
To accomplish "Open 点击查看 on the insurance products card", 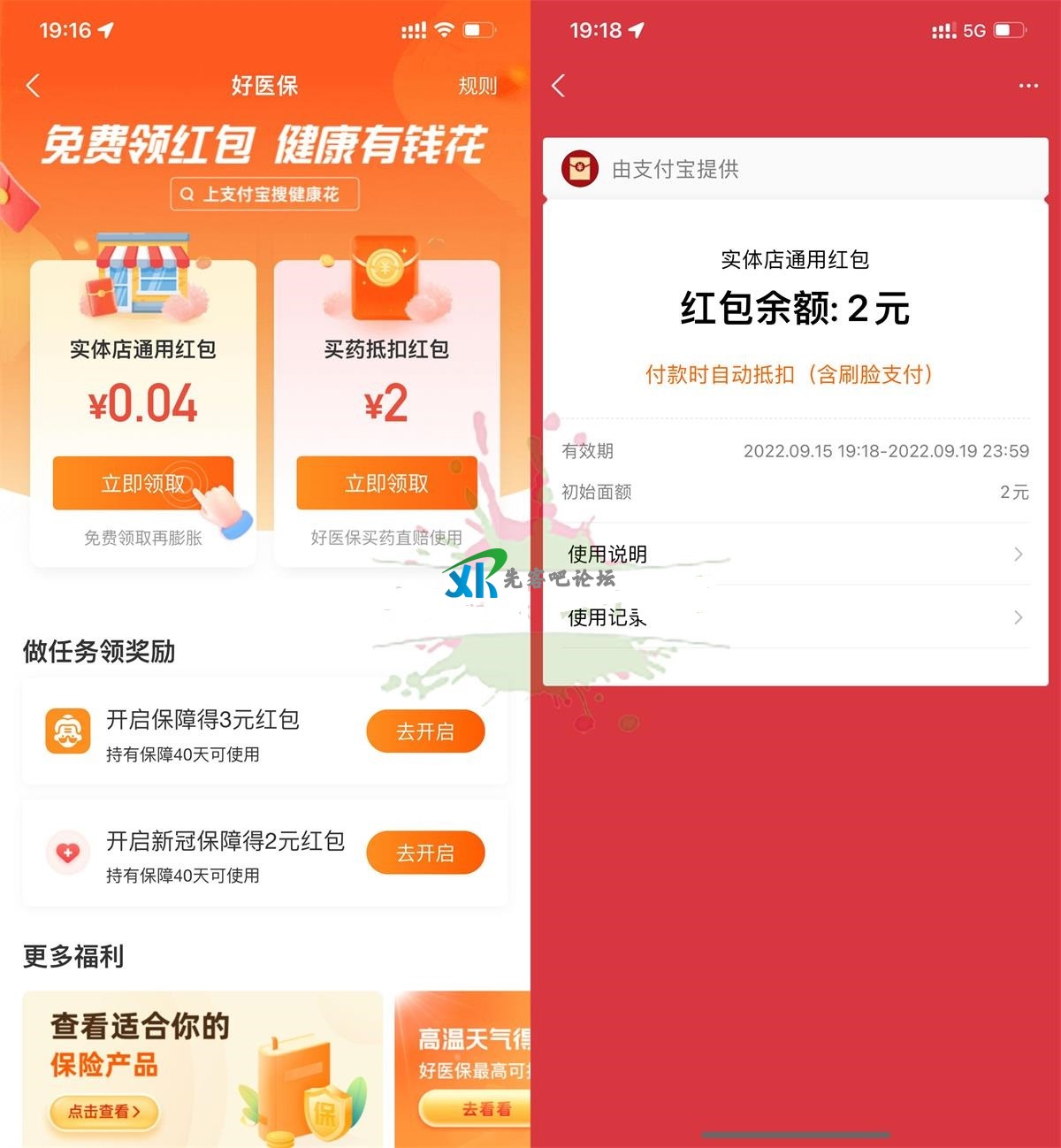I will click(104, 1111).
